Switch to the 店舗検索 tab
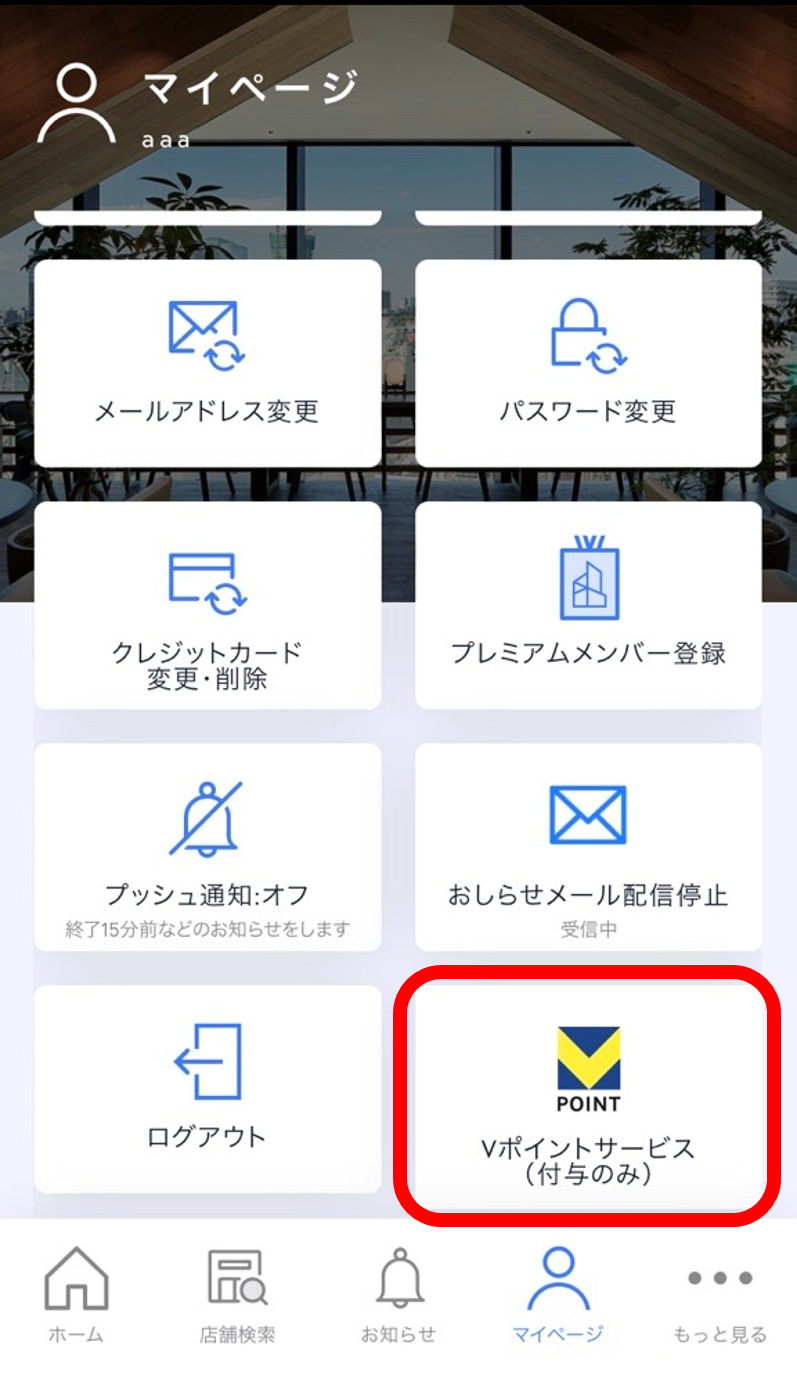The image size is (797, 1378). (237, 1294)
